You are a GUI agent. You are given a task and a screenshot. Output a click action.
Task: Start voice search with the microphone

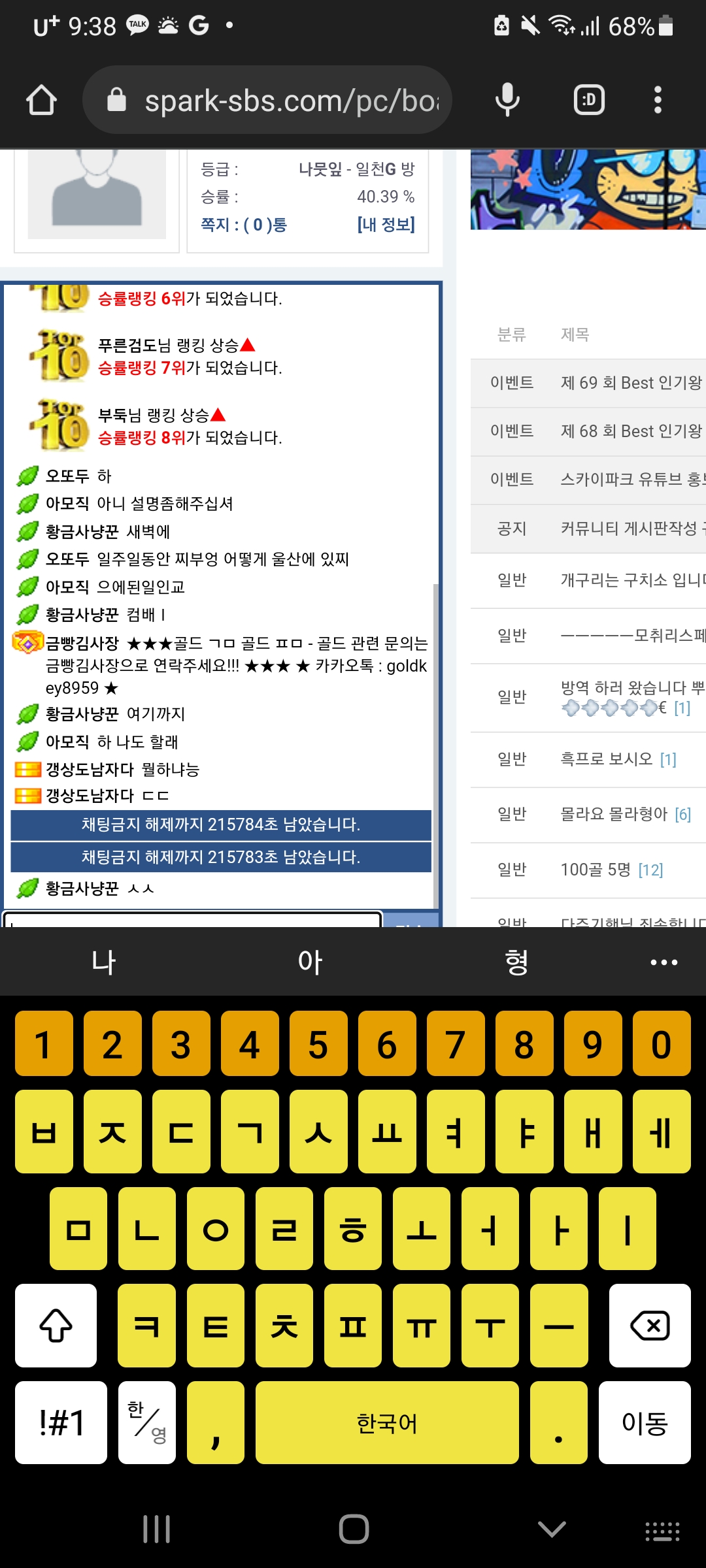507,100
